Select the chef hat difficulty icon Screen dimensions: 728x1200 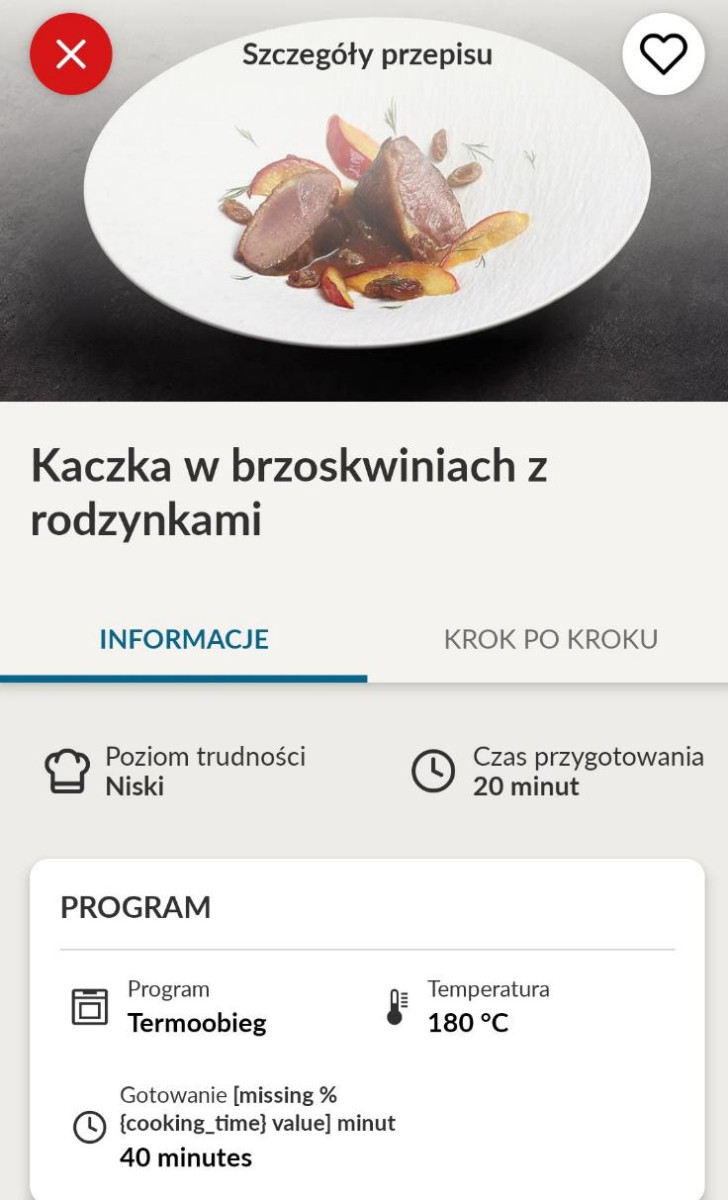68,770
